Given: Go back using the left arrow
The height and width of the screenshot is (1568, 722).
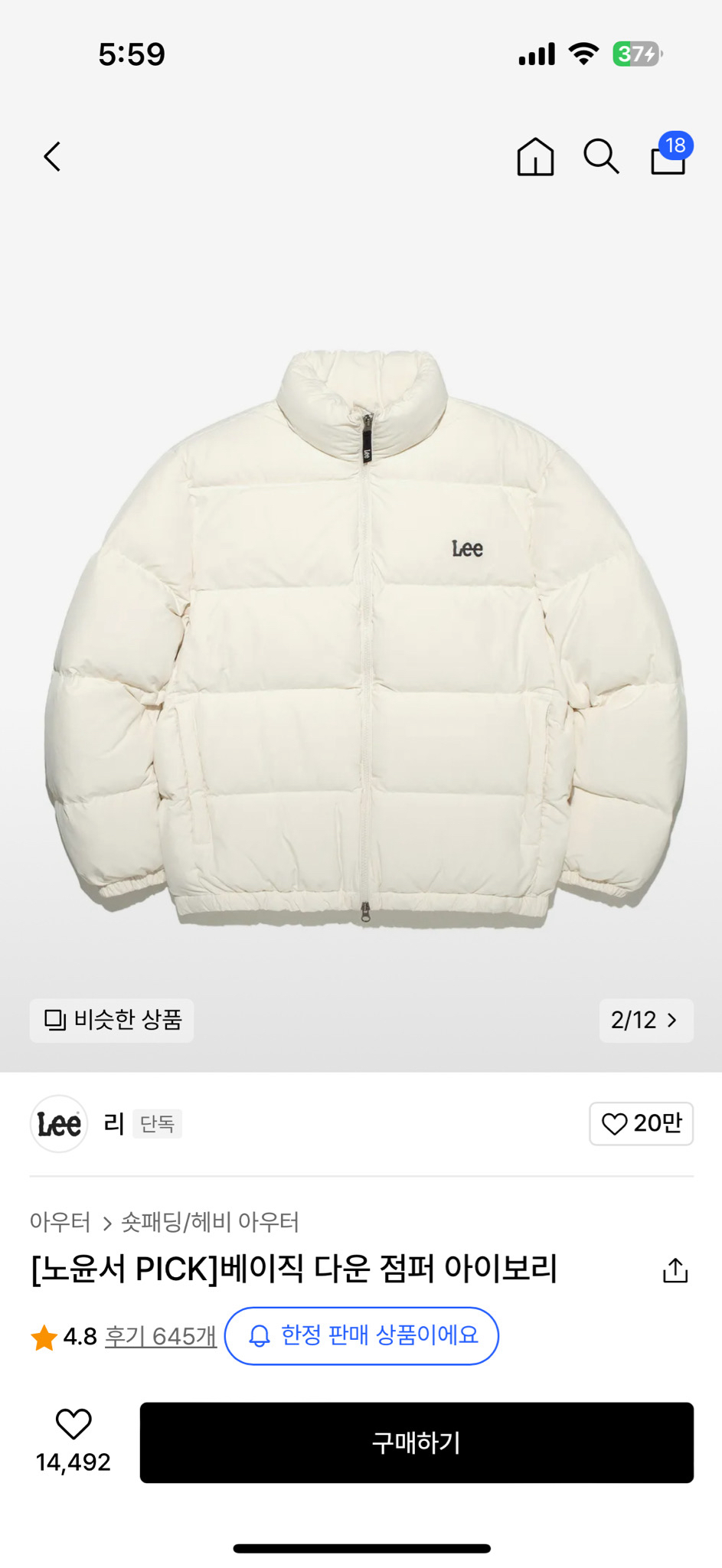Looking at the screenshot, I should point(51,156).
